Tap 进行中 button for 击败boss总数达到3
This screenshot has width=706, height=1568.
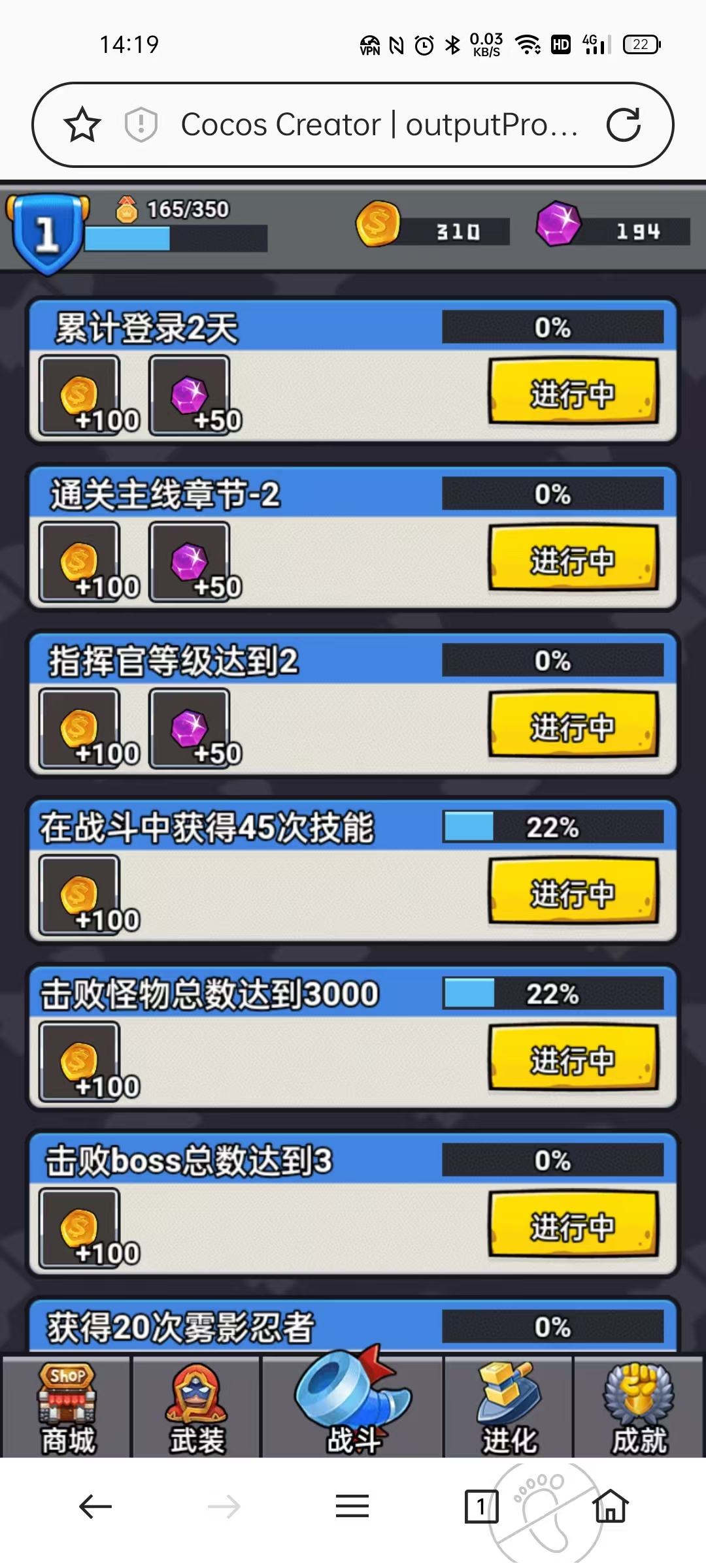(573, 1226)
